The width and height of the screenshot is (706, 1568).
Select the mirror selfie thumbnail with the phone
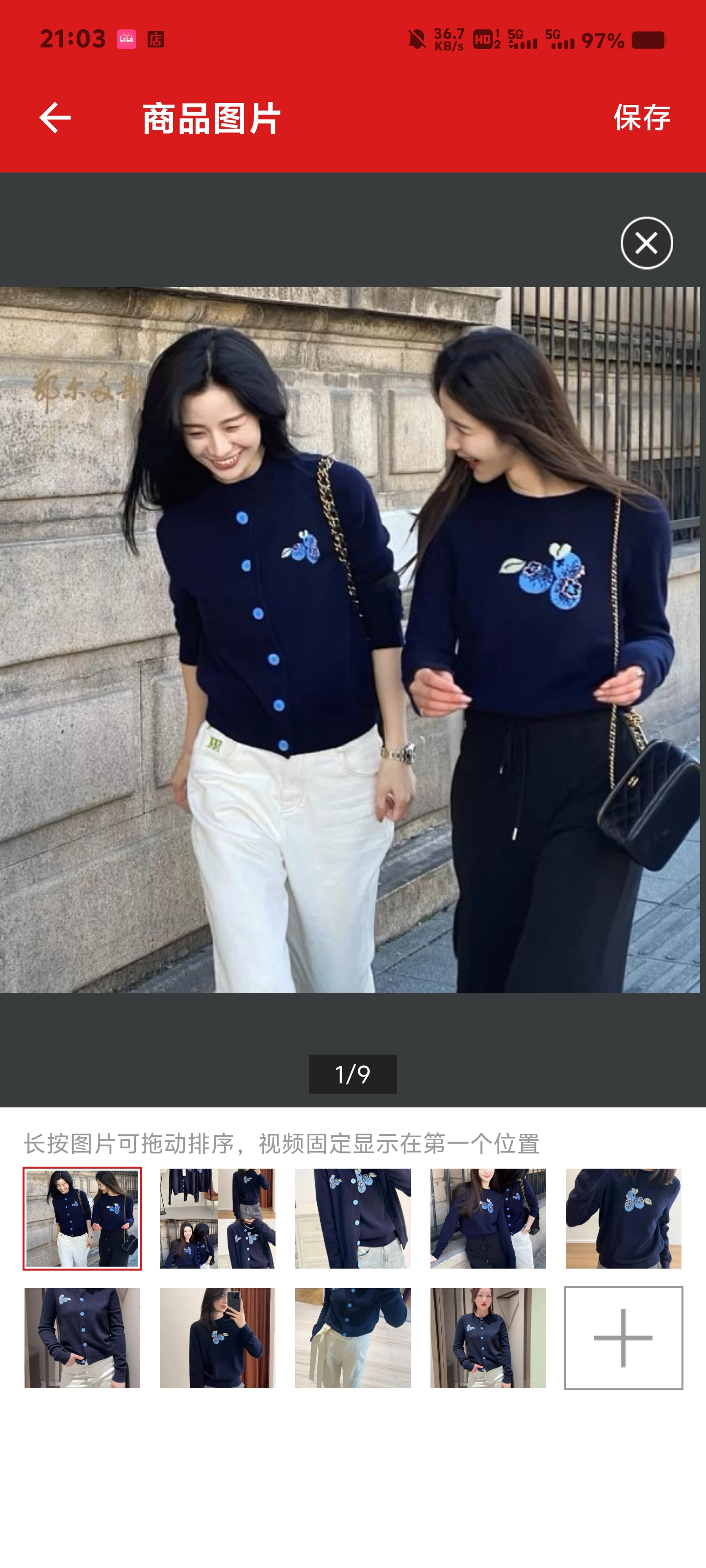[218, 1338]
